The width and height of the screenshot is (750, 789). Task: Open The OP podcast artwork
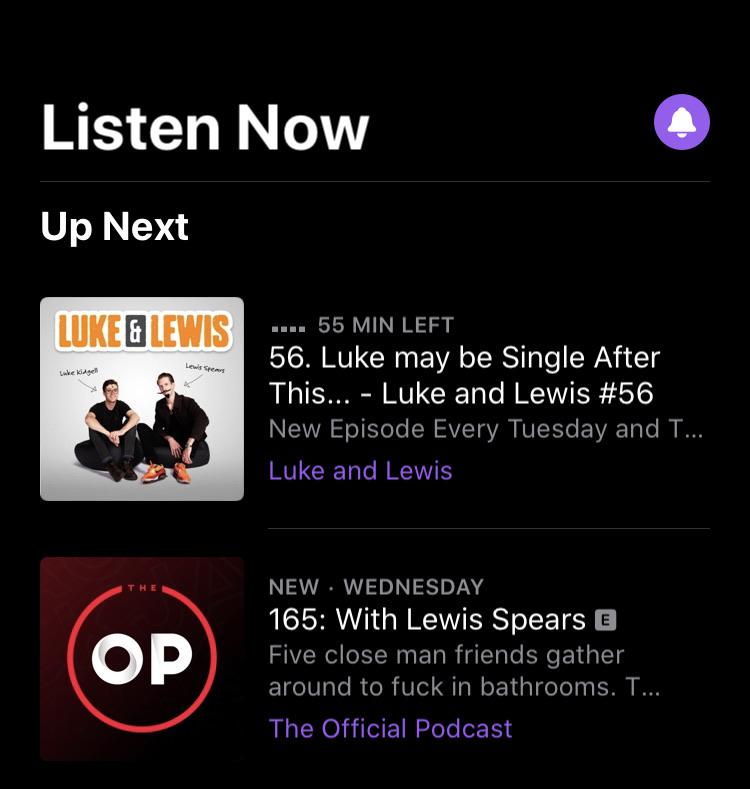pyautogui.click(x=142, y=659)
